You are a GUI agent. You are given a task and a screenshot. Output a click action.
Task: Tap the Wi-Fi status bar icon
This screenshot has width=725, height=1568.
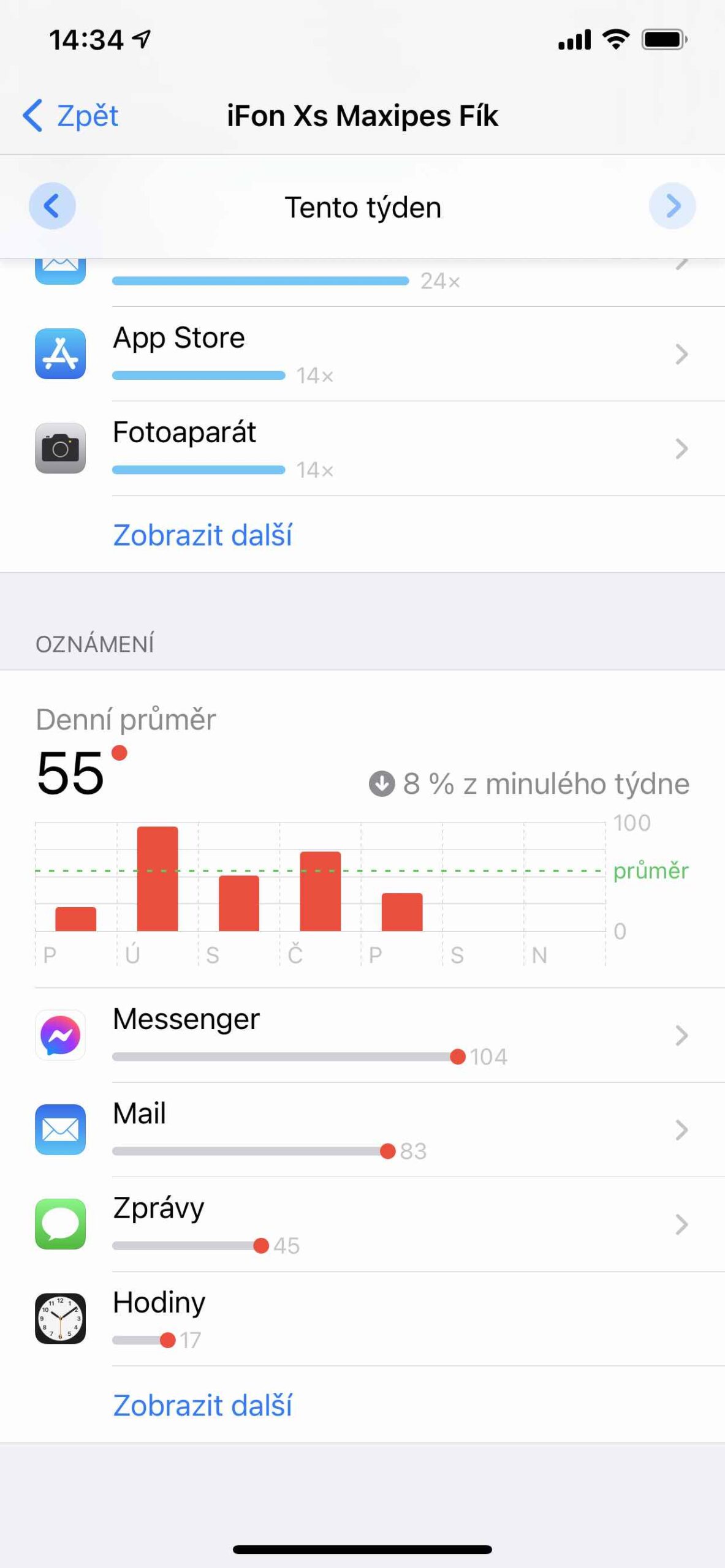[615, 39]
